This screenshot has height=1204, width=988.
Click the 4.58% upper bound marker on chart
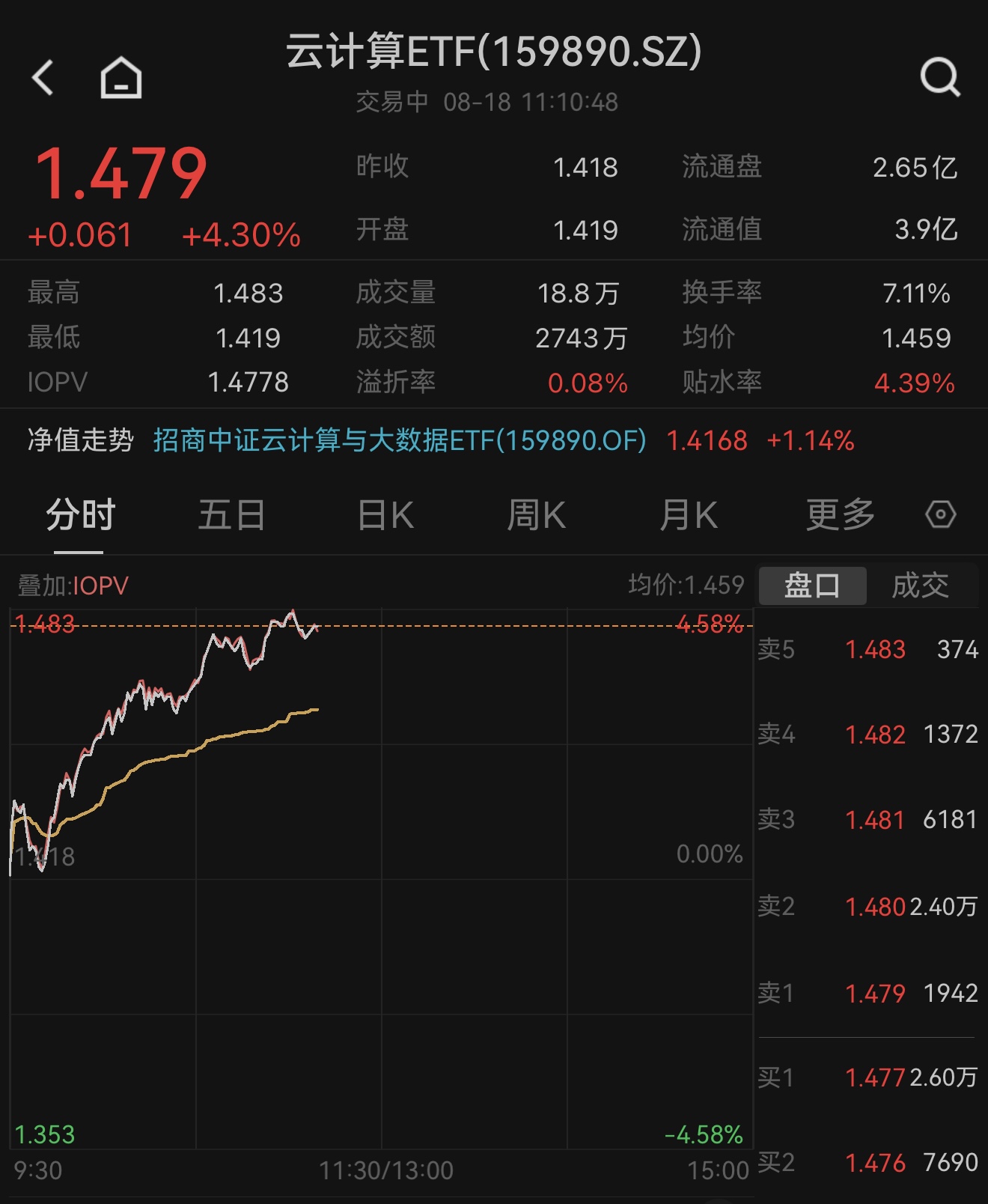click(x=710, y=623)
